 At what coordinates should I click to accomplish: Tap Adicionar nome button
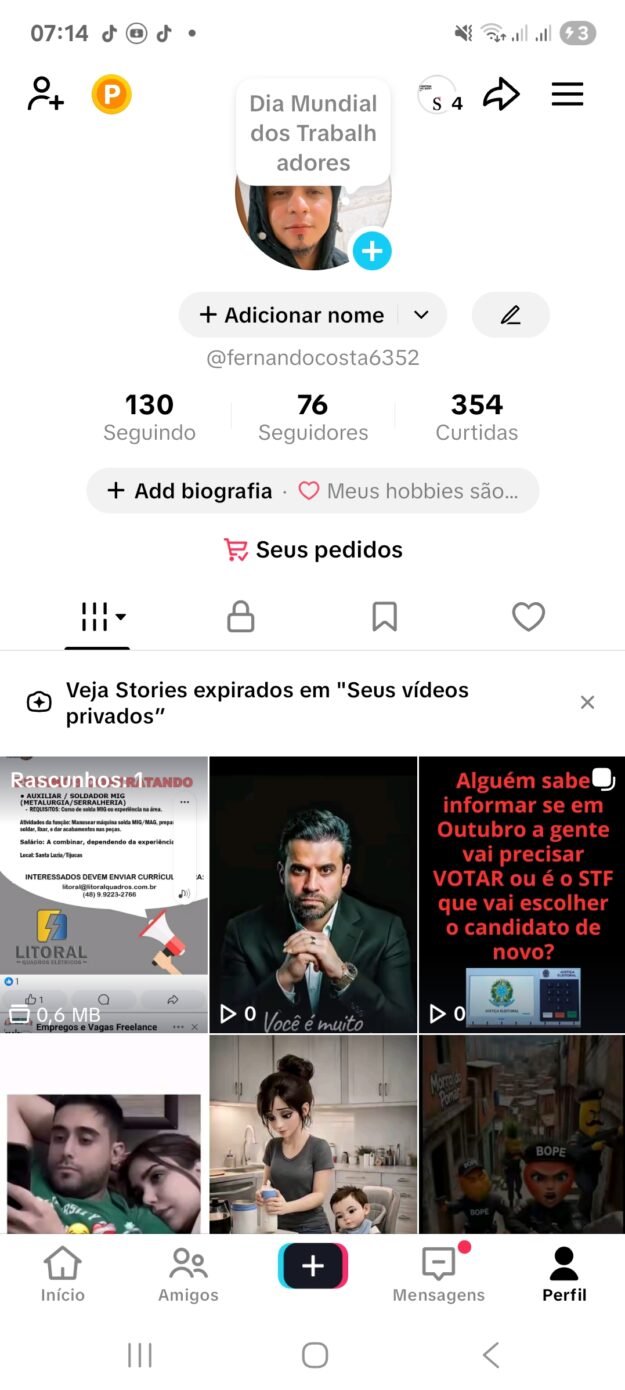293,315
